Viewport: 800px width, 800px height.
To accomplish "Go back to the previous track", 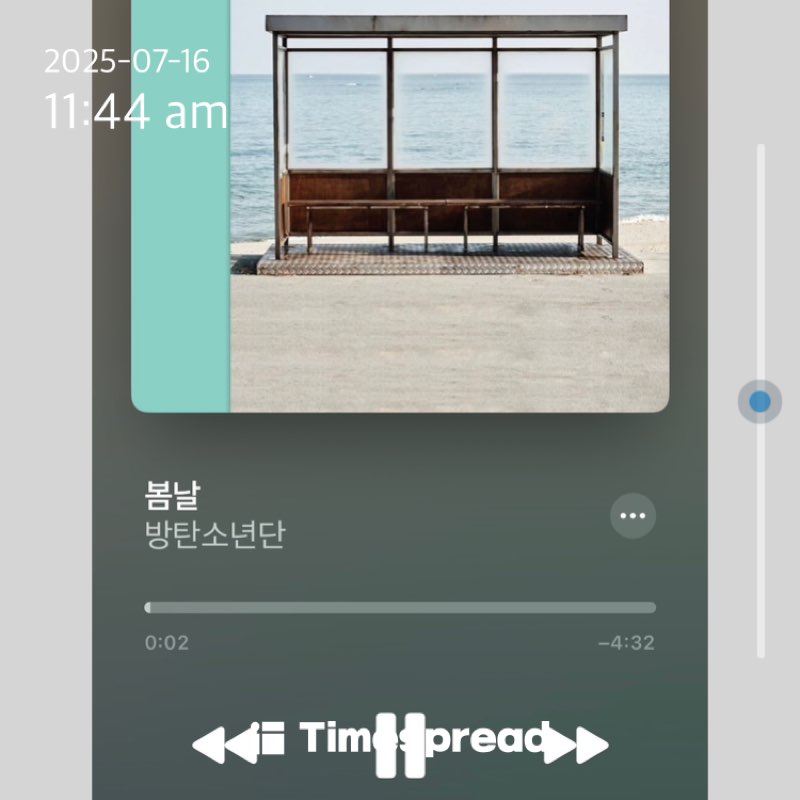I will (x=222, y=744).
